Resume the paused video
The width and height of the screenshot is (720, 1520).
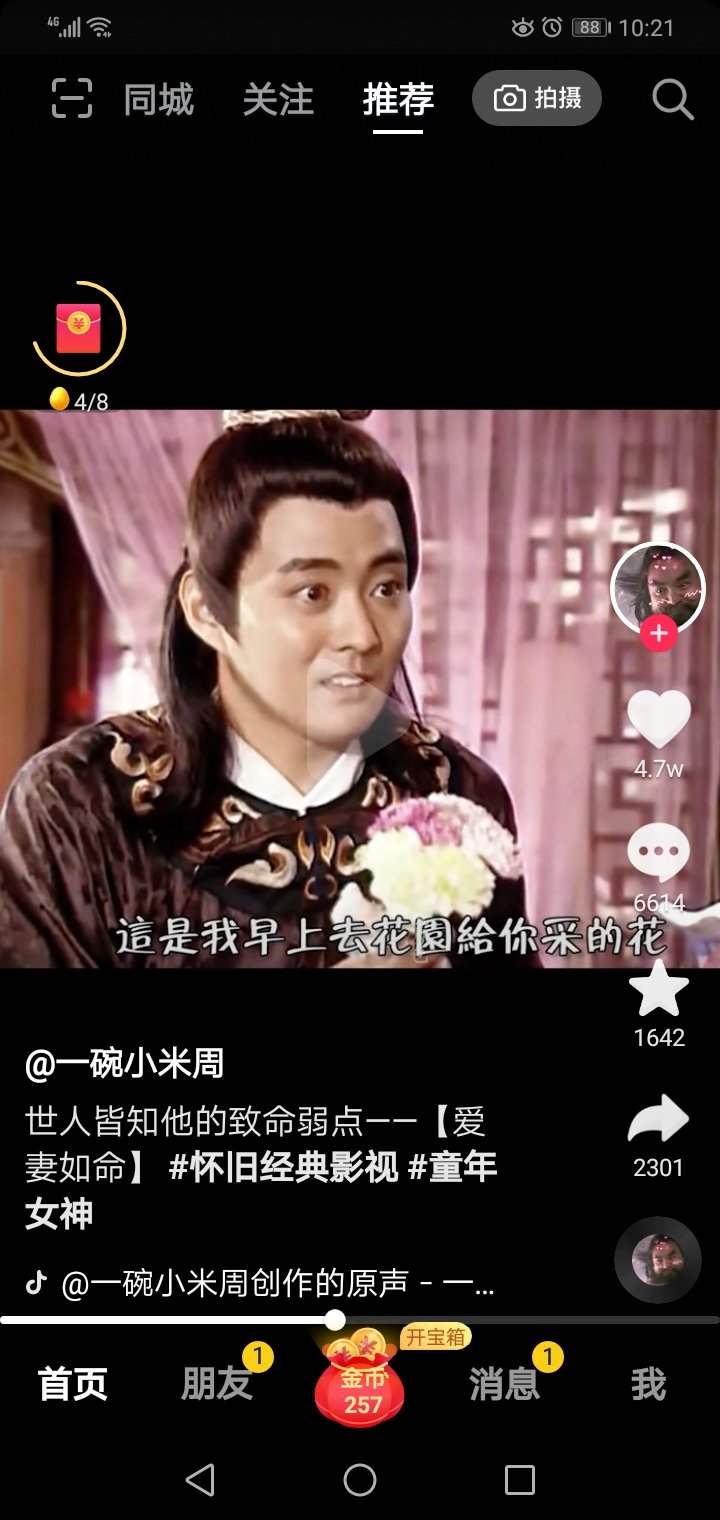360,712
